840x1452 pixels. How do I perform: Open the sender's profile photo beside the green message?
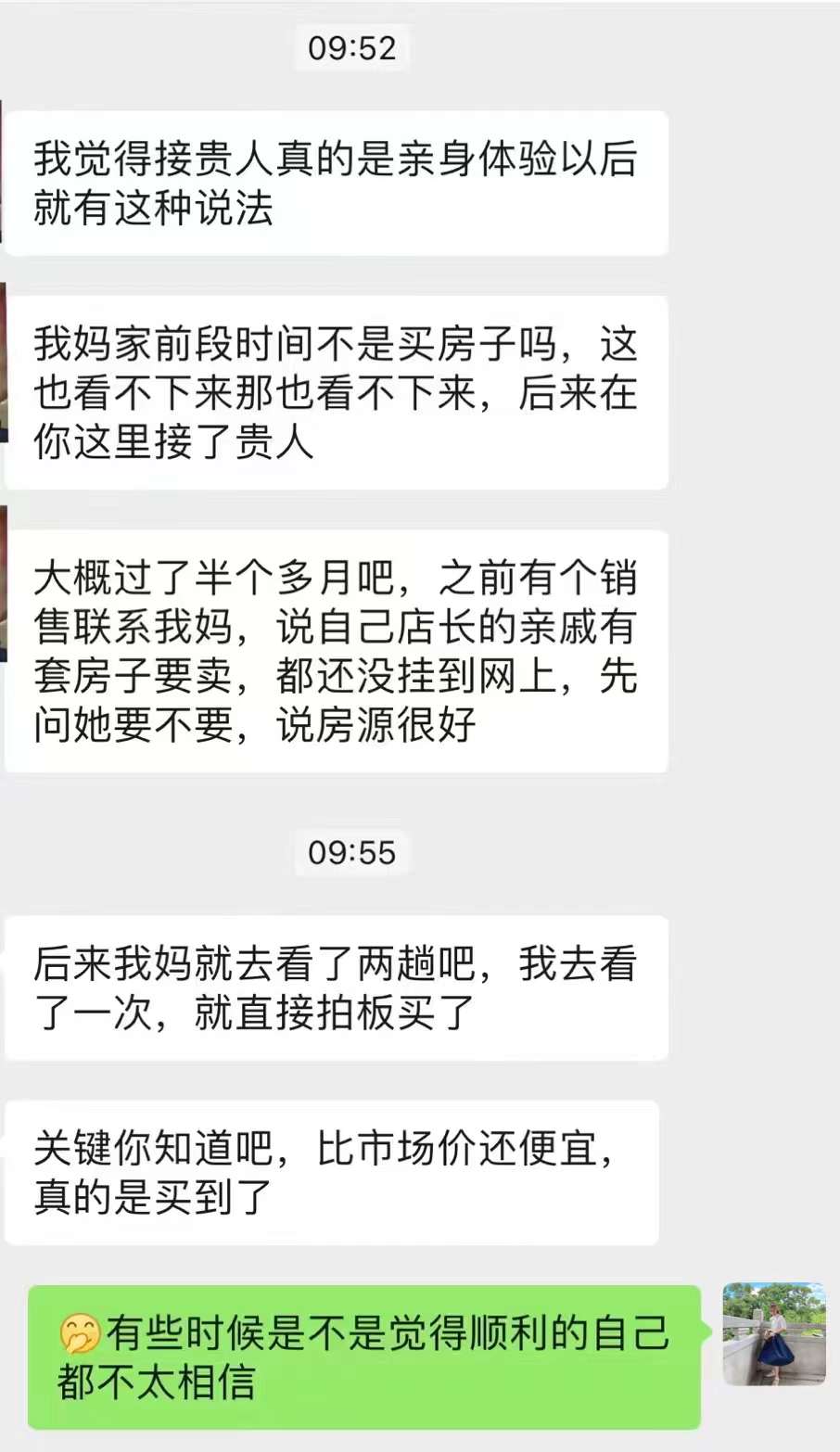773,1333
